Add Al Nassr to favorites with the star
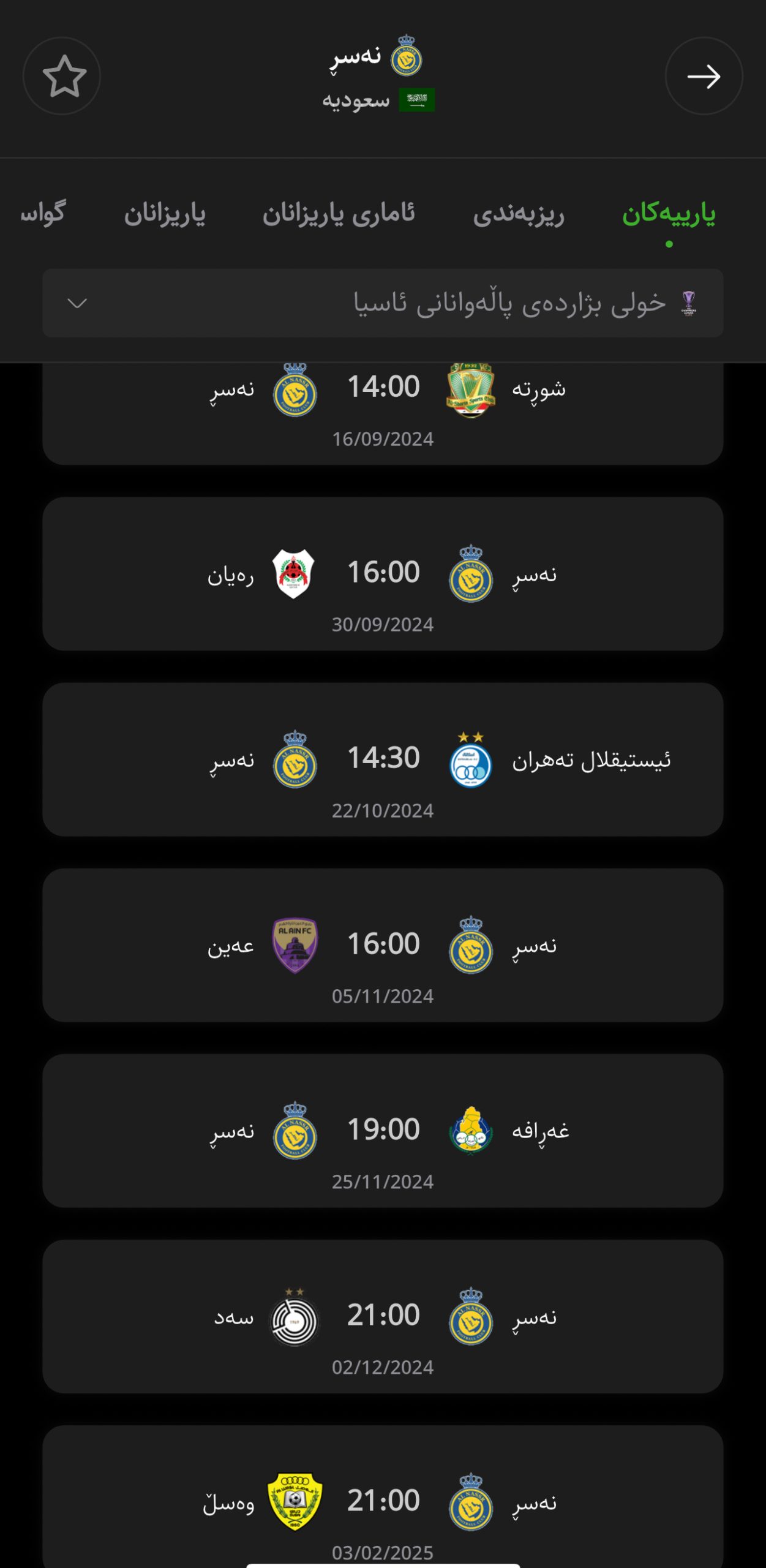This screenshot has height=1568, width=766. tap(62, 76)
